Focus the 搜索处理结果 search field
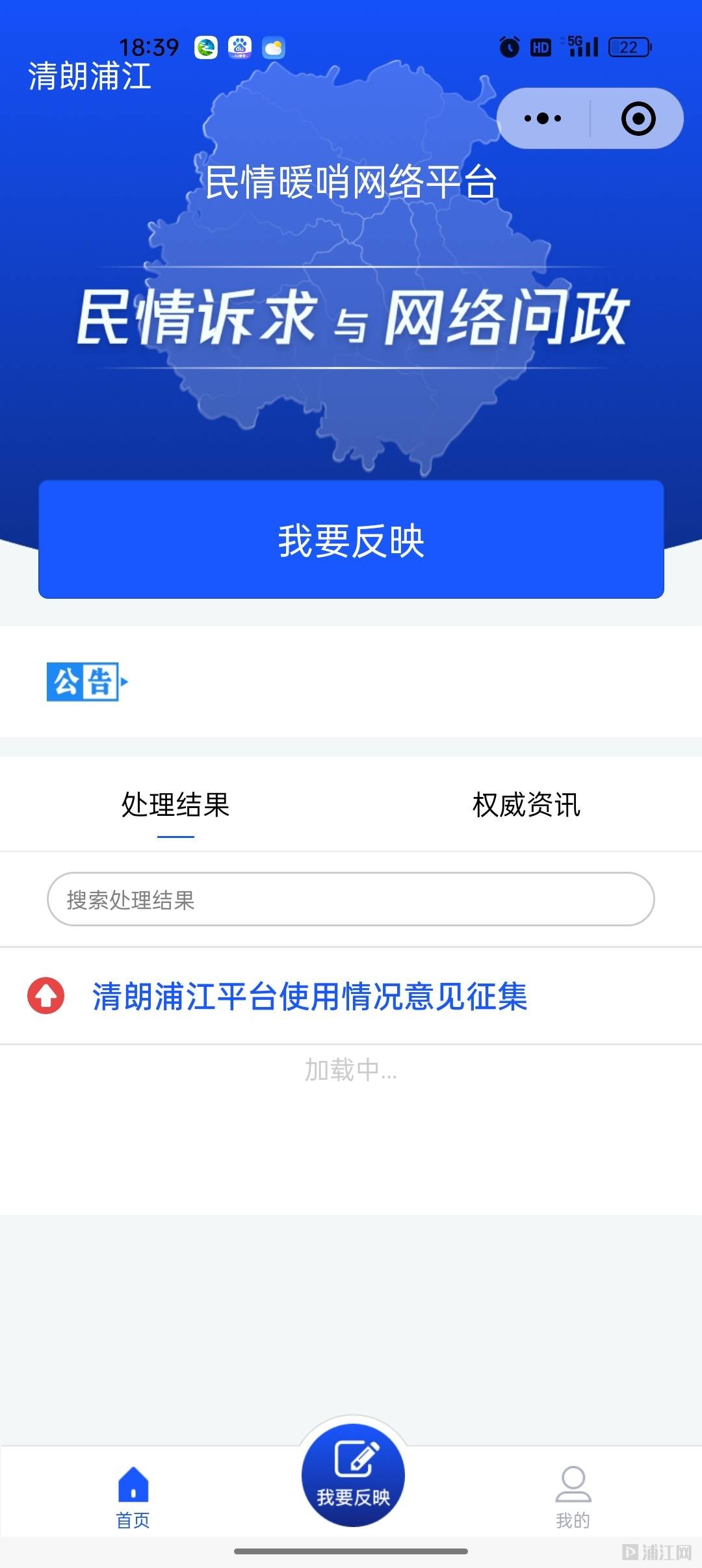This screenshot has width=702, height=1568. coord(351,900)
